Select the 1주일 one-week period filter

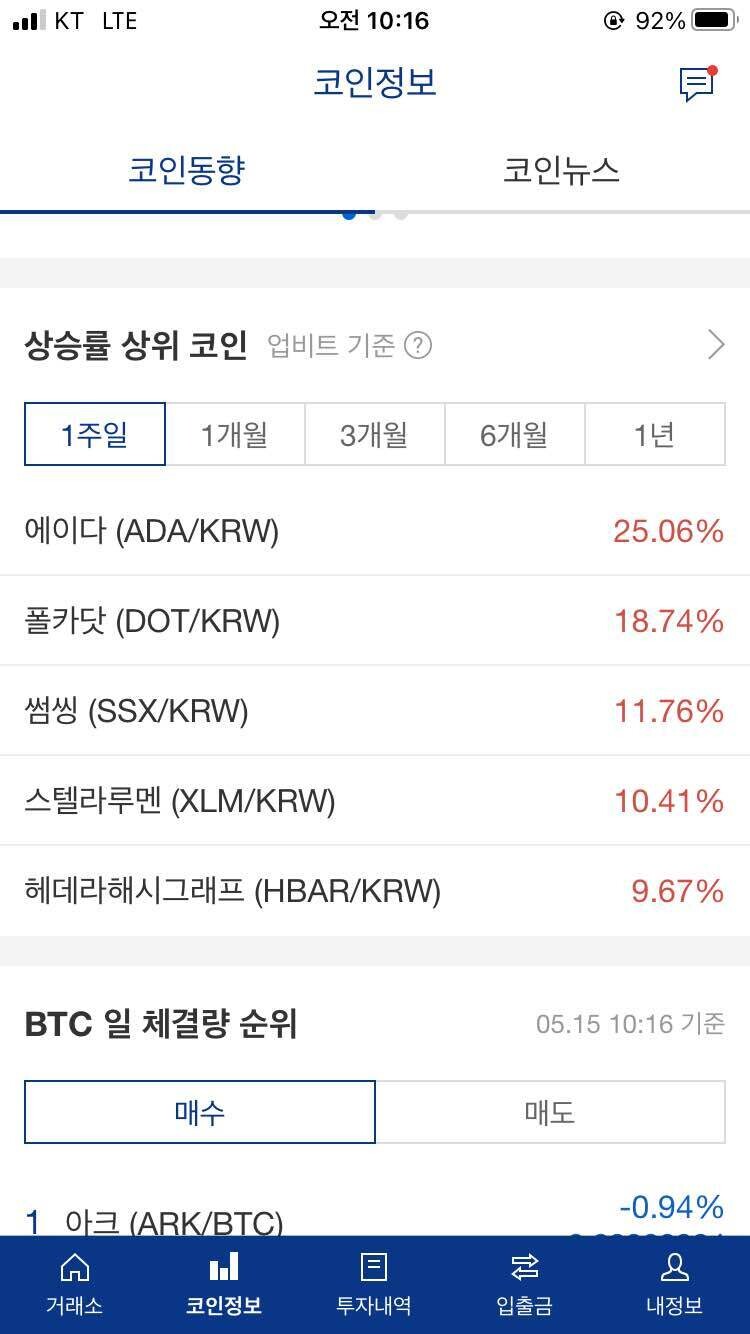[x=94, y=433]
